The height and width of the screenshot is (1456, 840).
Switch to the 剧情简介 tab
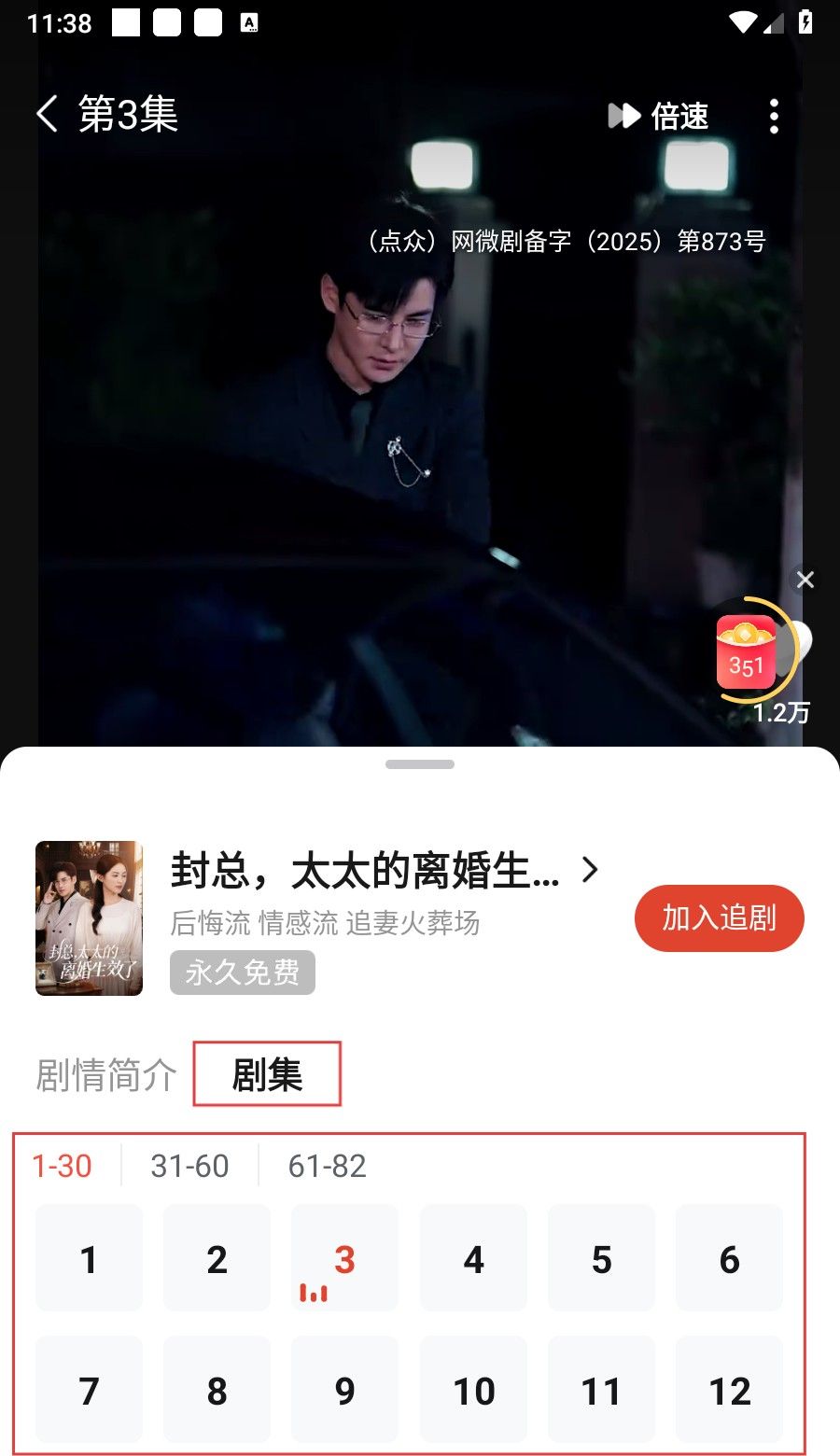tap(105, 1075)
